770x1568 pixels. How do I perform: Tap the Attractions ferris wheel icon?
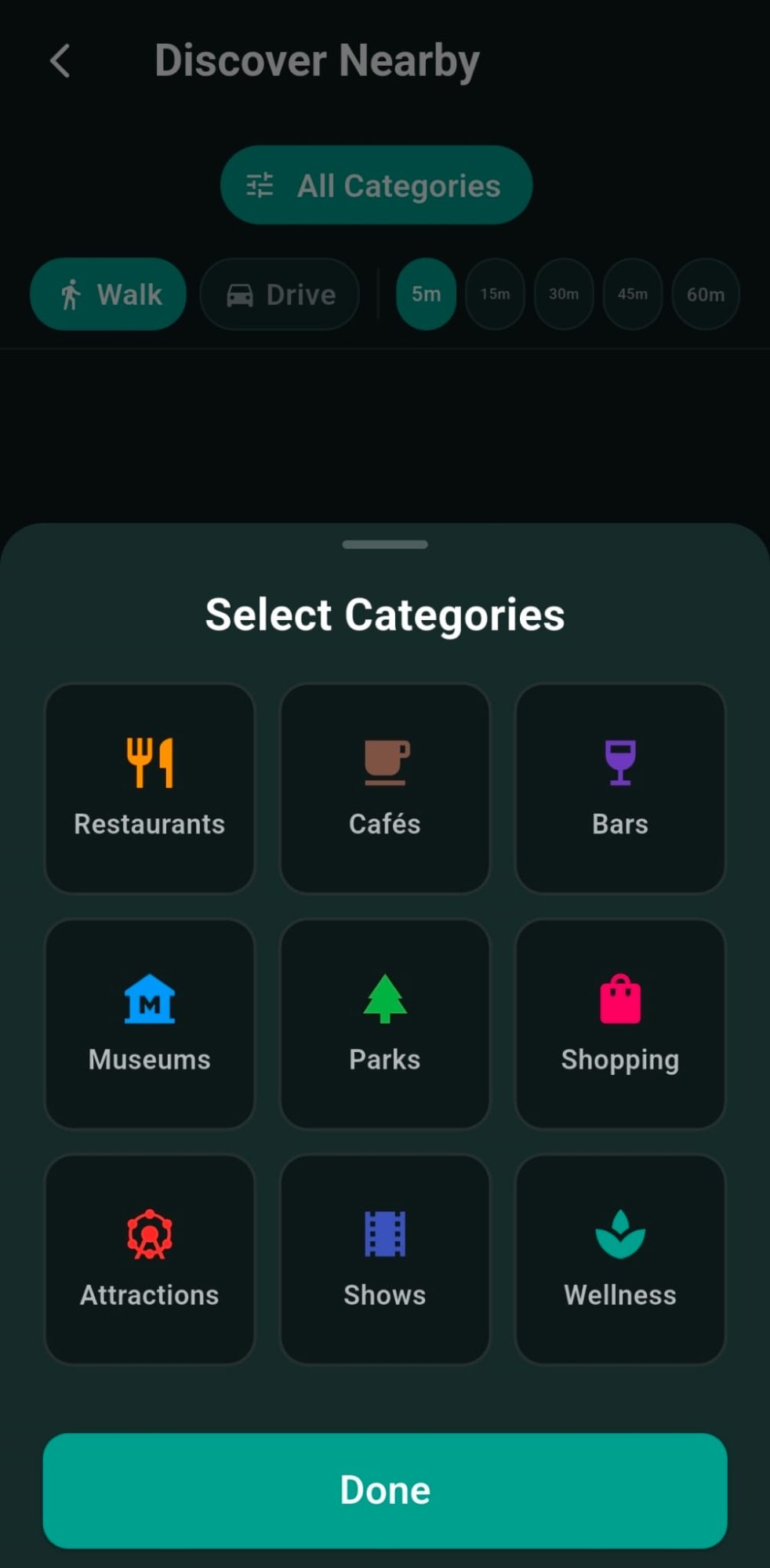coord(149,1235)
